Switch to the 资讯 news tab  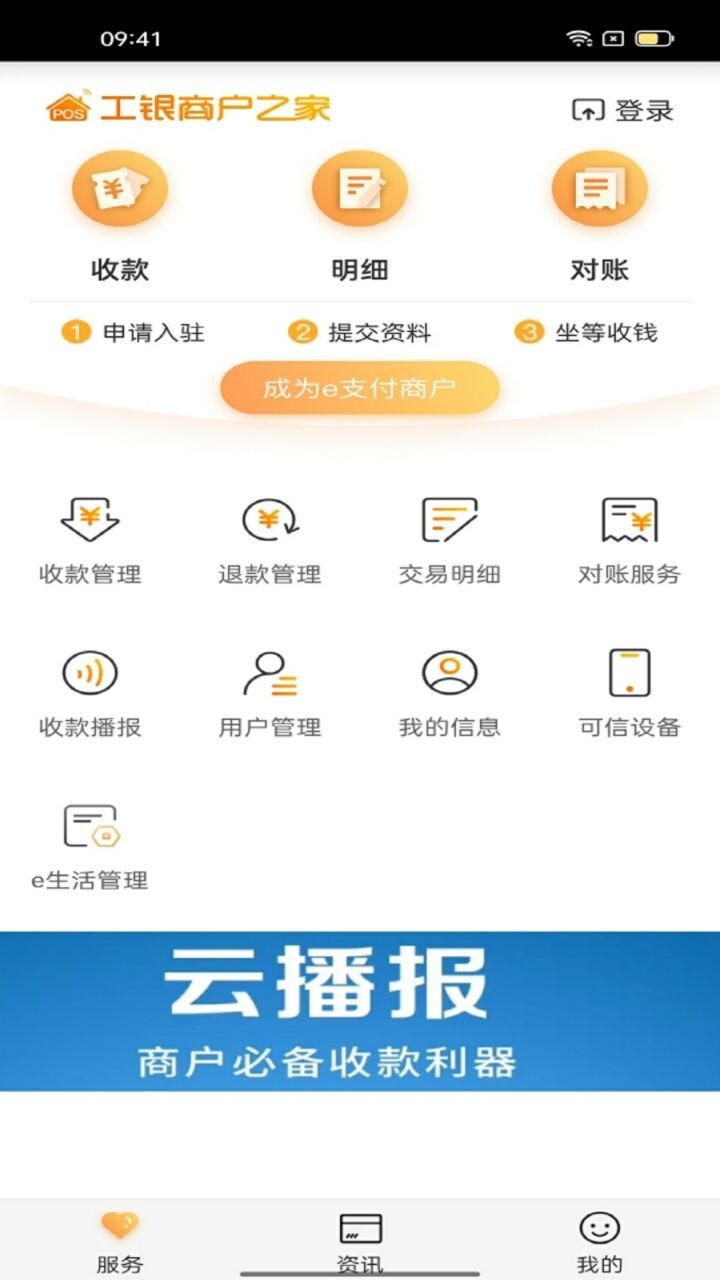pos(359,1235)
